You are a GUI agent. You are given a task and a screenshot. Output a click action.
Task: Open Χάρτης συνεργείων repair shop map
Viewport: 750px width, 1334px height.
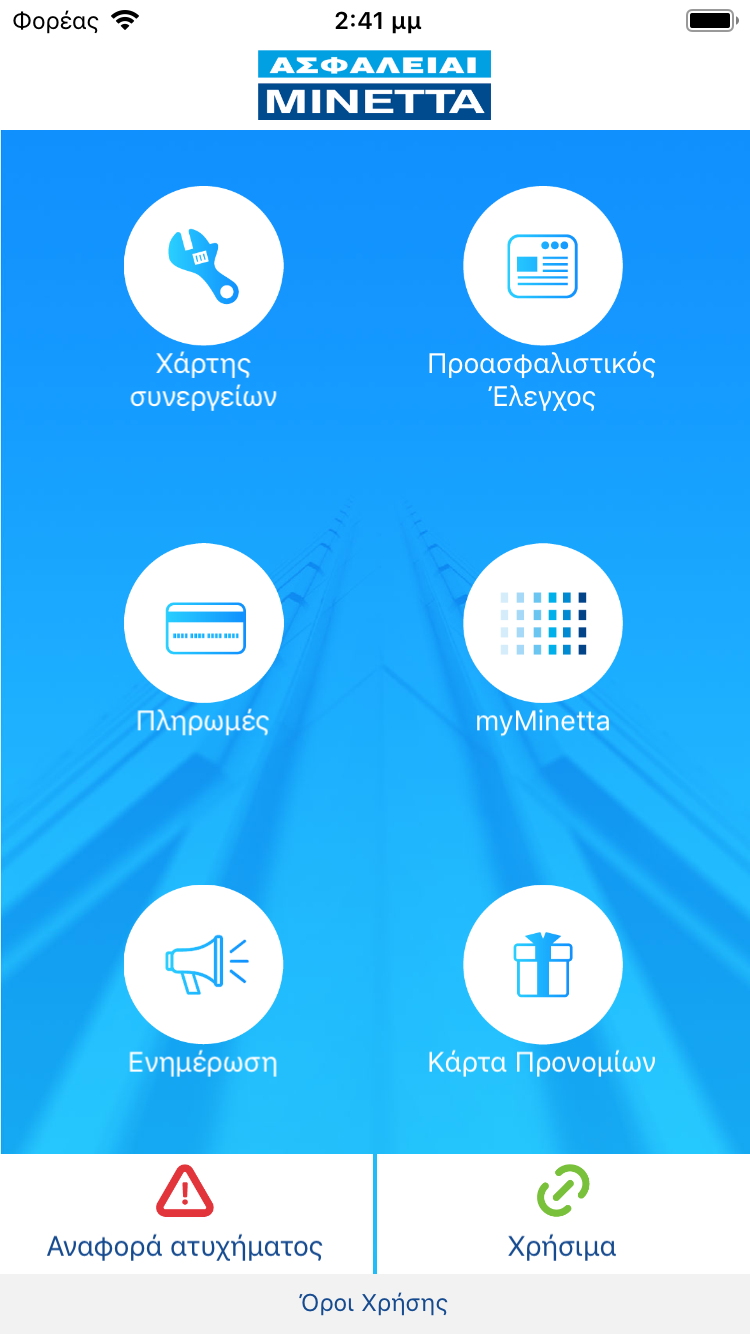[x=203, y=266]
